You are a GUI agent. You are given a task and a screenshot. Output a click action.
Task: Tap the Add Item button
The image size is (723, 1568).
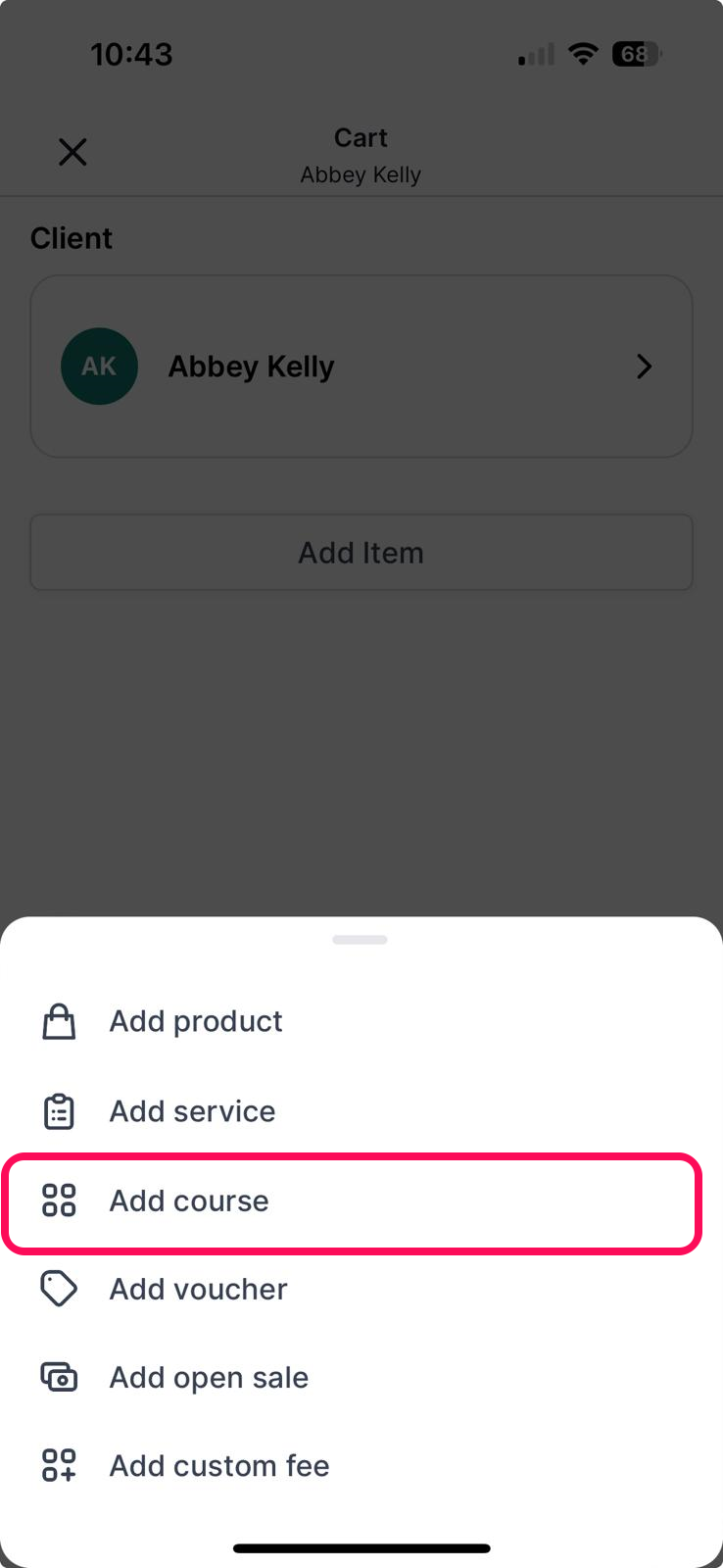click(361, 553)
